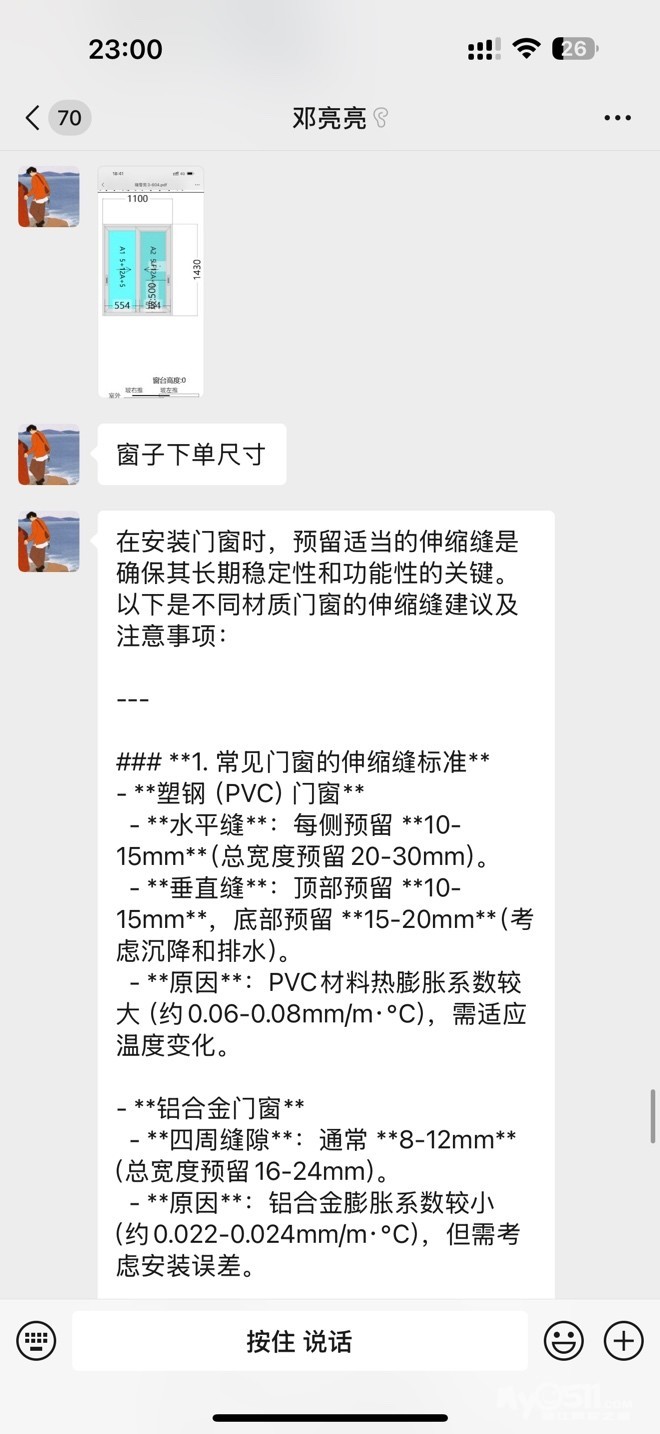This screenshot has width=660, height=1434.
Task: Open the emoji panel
Action: click(563, 1340)
